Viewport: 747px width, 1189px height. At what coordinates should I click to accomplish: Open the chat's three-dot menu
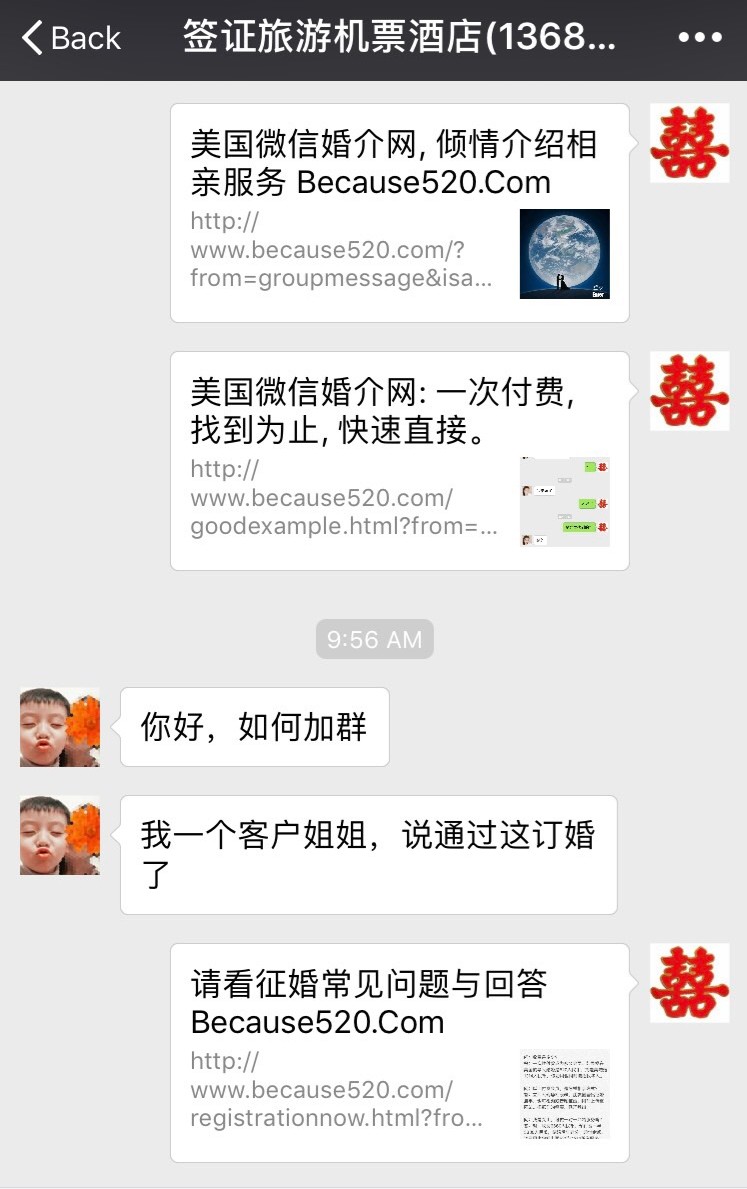[699, 39]
